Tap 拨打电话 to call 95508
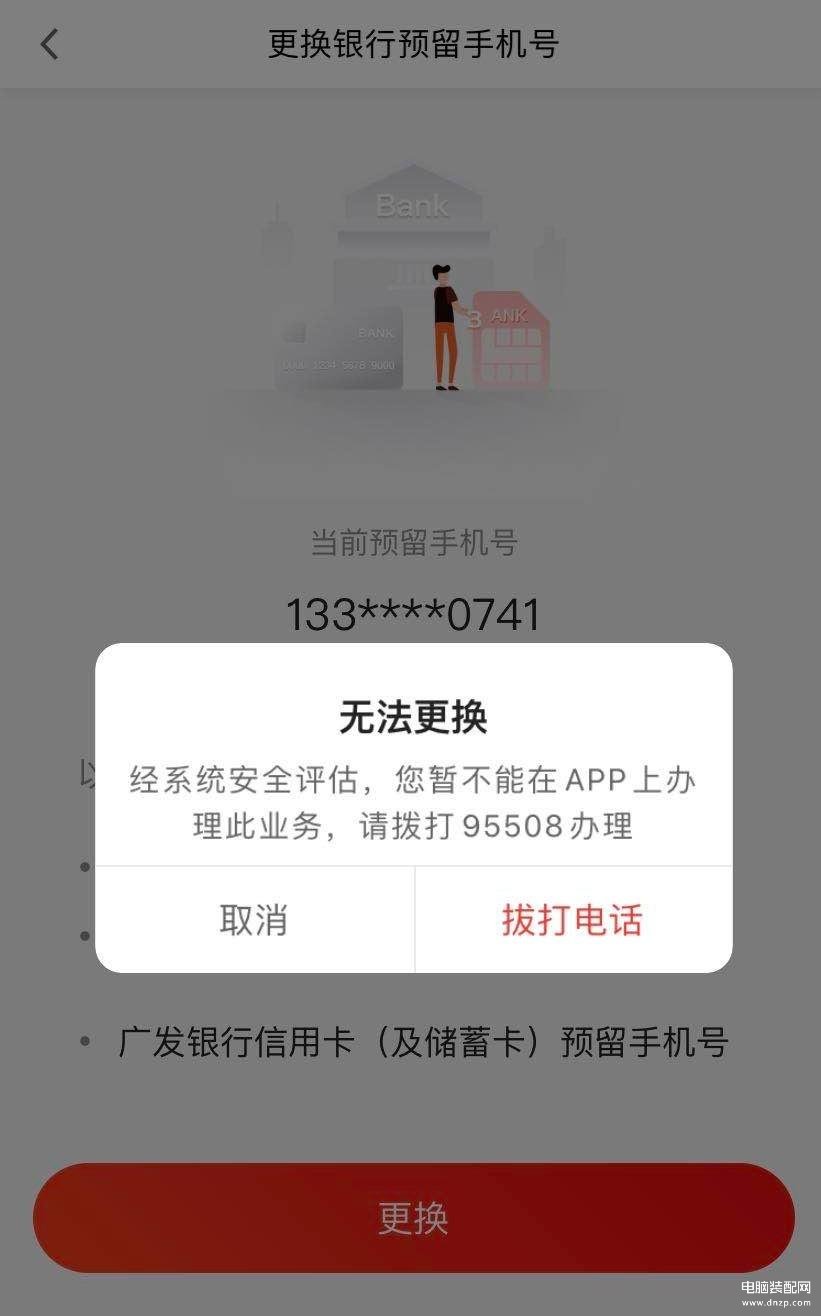This screenshot has width=821, height=1316. (x=572, y=920)
